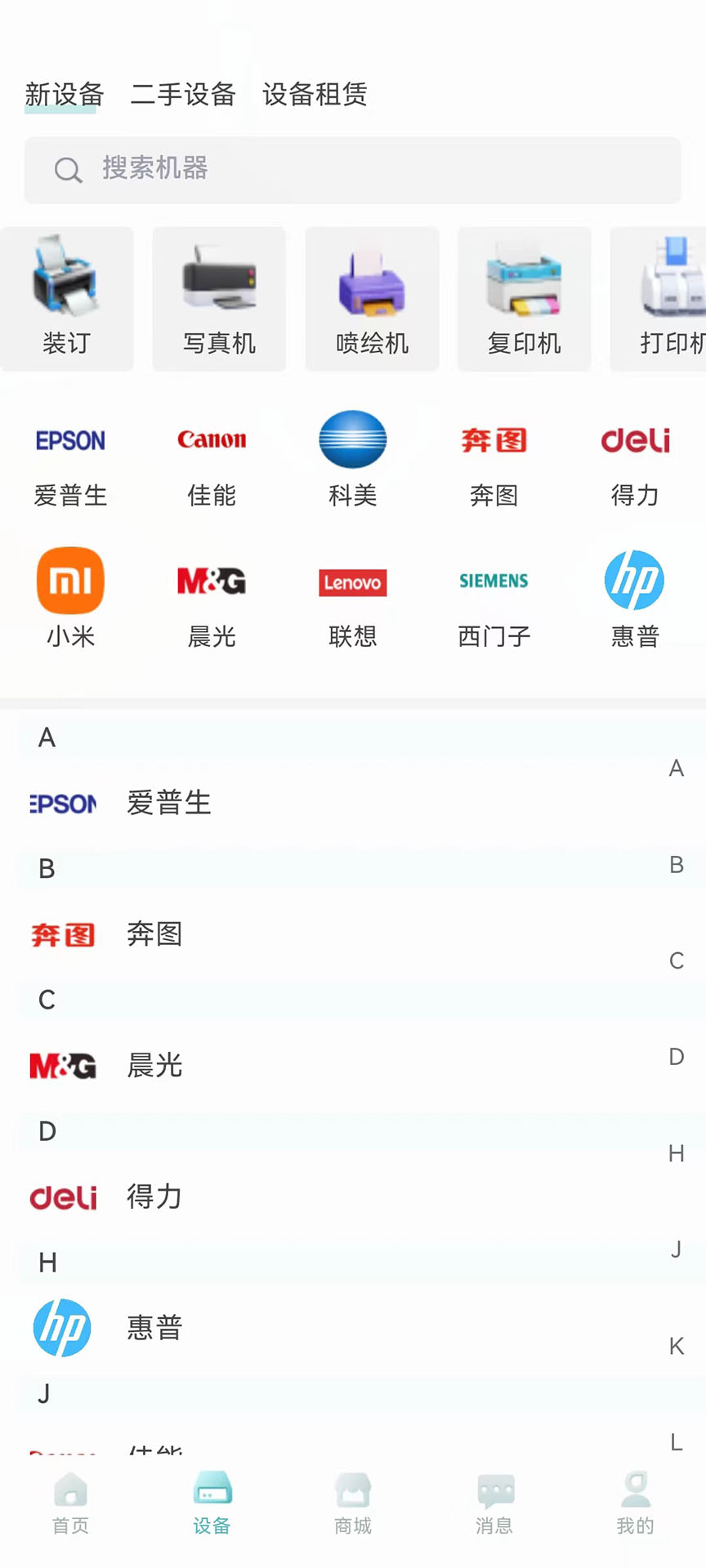The height and width of the screenshot is (1568, 706).
Task: Jump to letter K in the side index
Action: (676, 1346)
